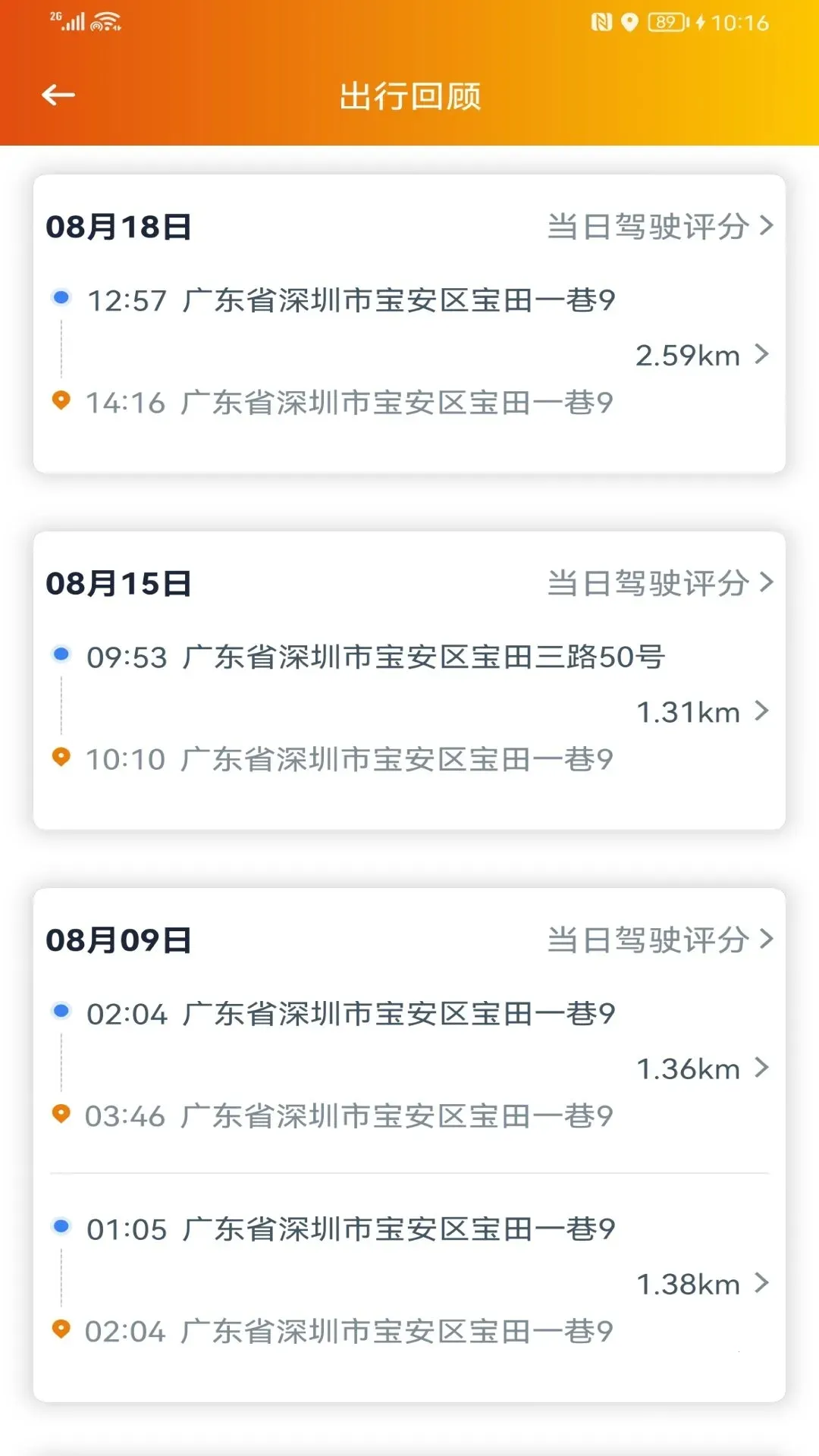Tap the blue start-point dot for 12:57 trip
819x1456 pixels.
(61, 300)
